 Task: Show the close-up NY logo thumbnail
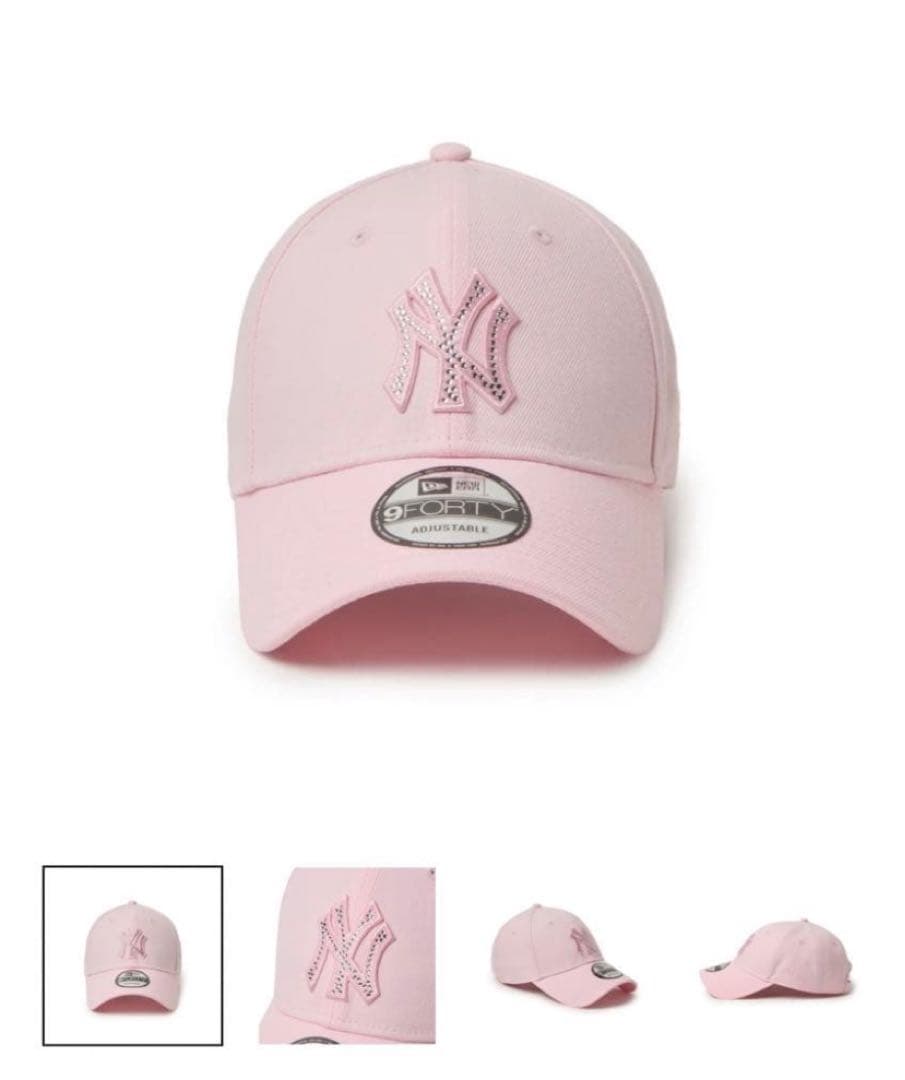click(347, 955)
